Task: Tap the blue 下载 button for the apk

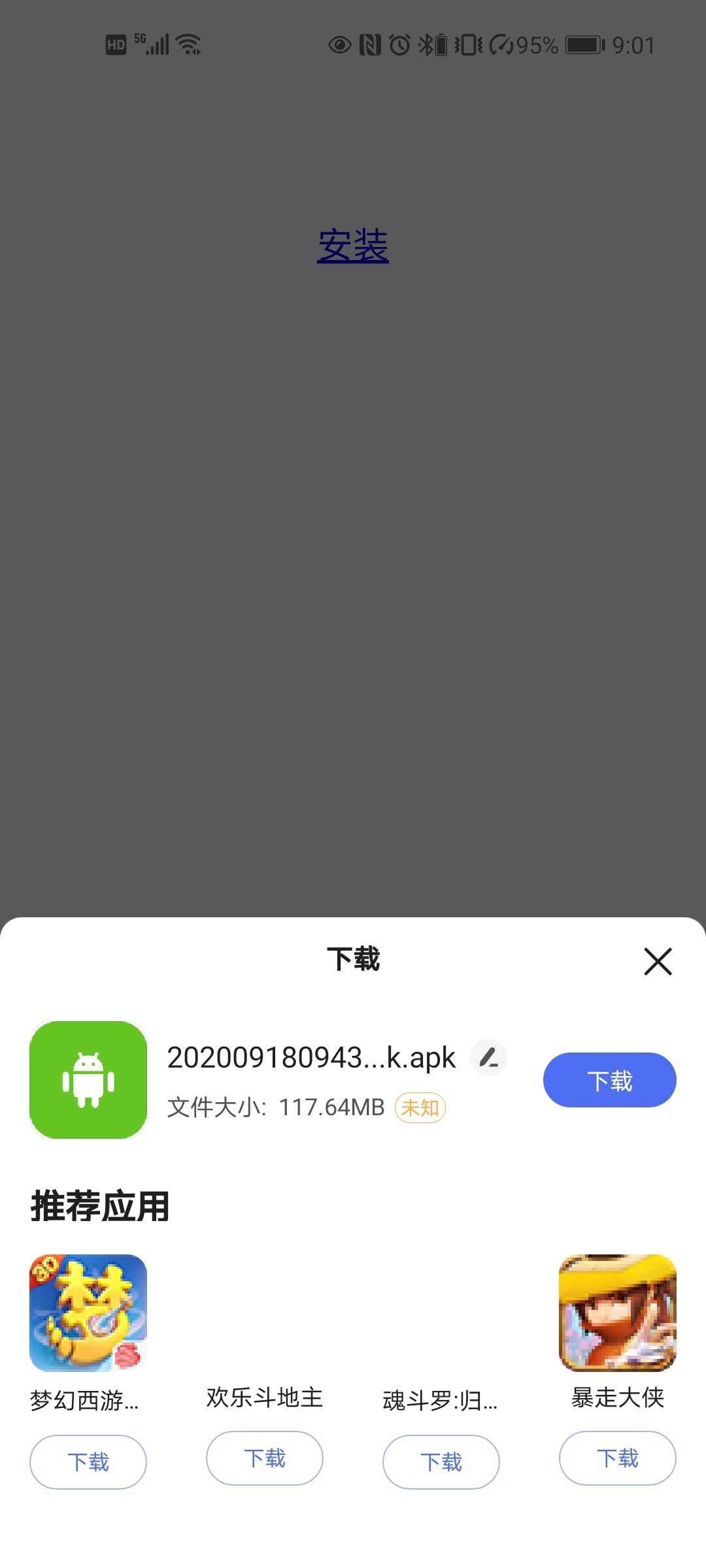Action: click(609, 1080)
